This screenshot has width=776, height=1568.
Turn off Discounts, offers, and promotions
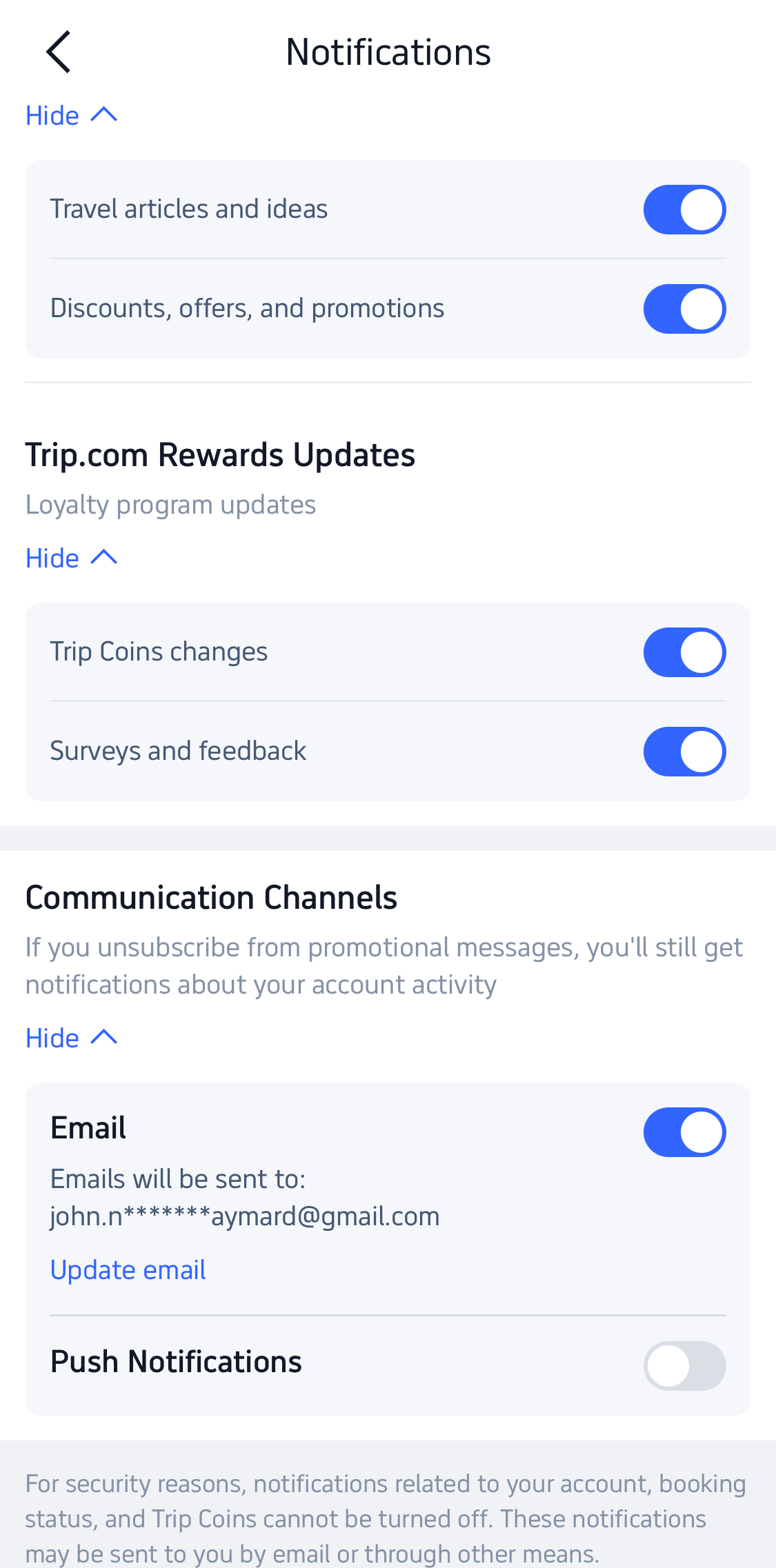[684, 308]
